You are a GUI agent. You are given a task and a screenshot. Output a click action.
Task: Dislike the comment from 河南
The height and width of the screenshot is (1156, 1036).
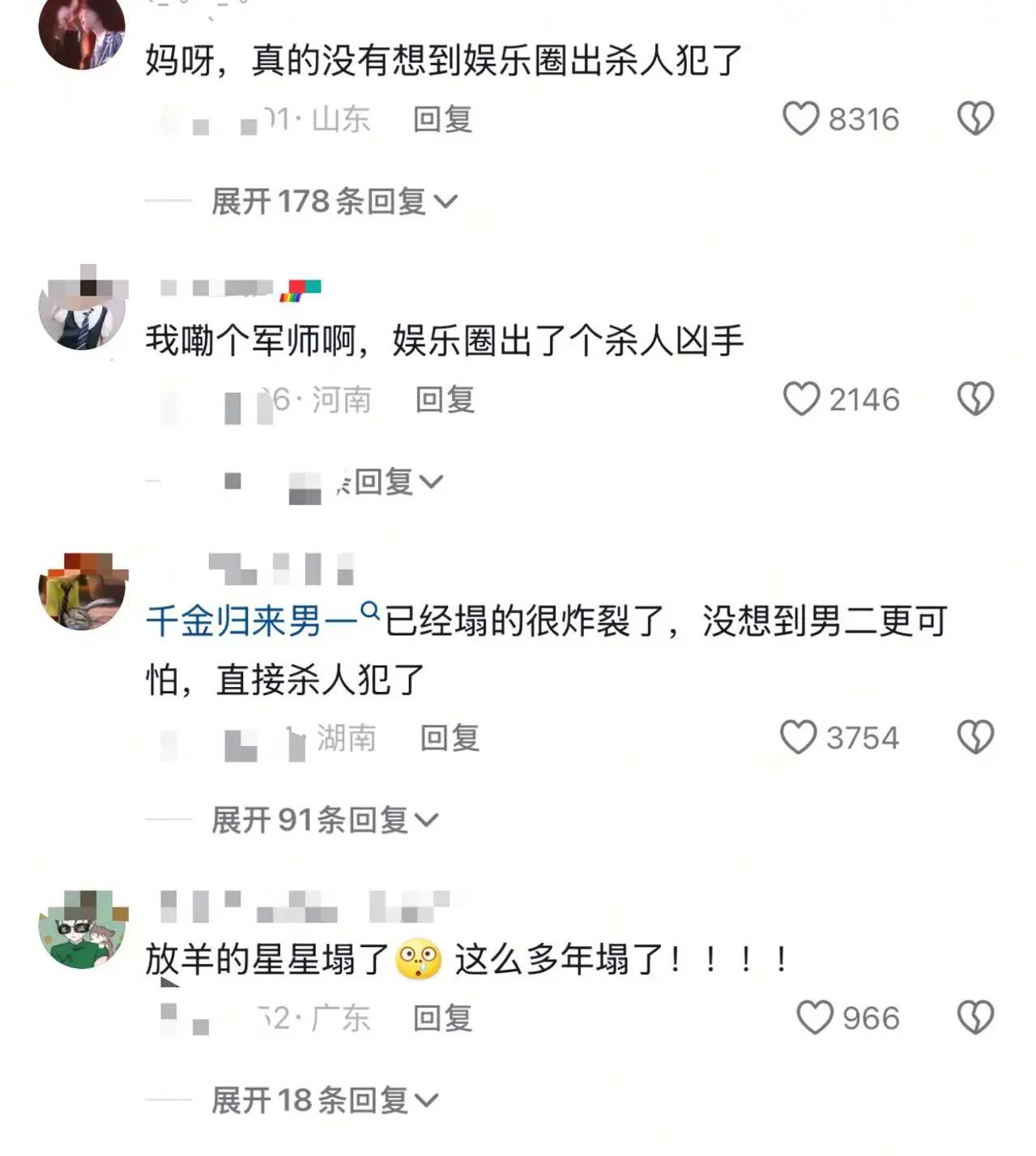tap(975, 399)
